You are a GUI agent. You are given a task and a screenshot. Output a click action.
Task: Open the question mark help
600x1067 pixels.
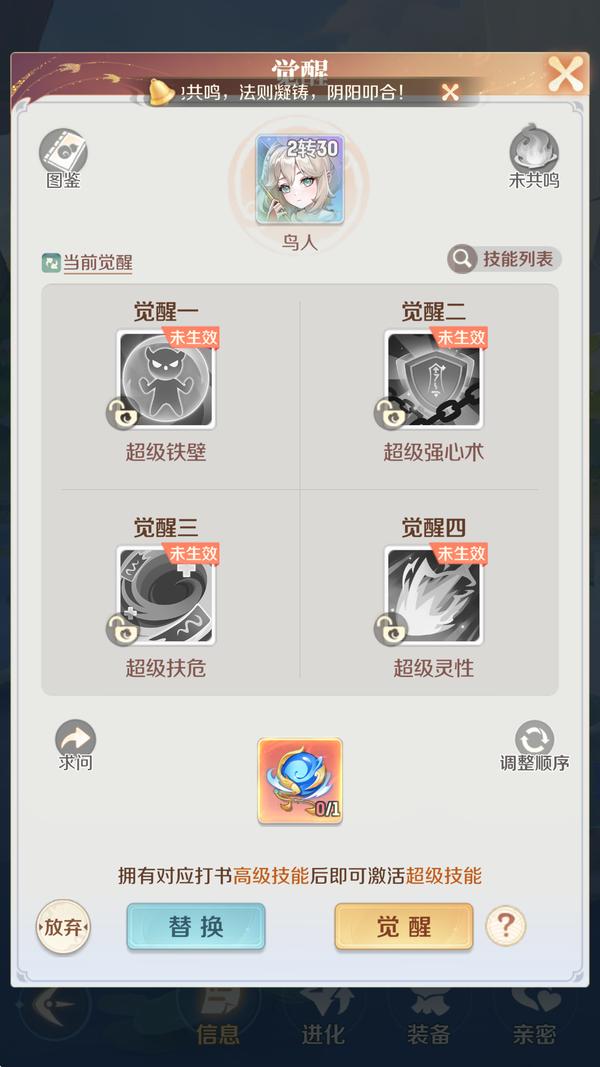pyautogui.click(x=505, y=926)
